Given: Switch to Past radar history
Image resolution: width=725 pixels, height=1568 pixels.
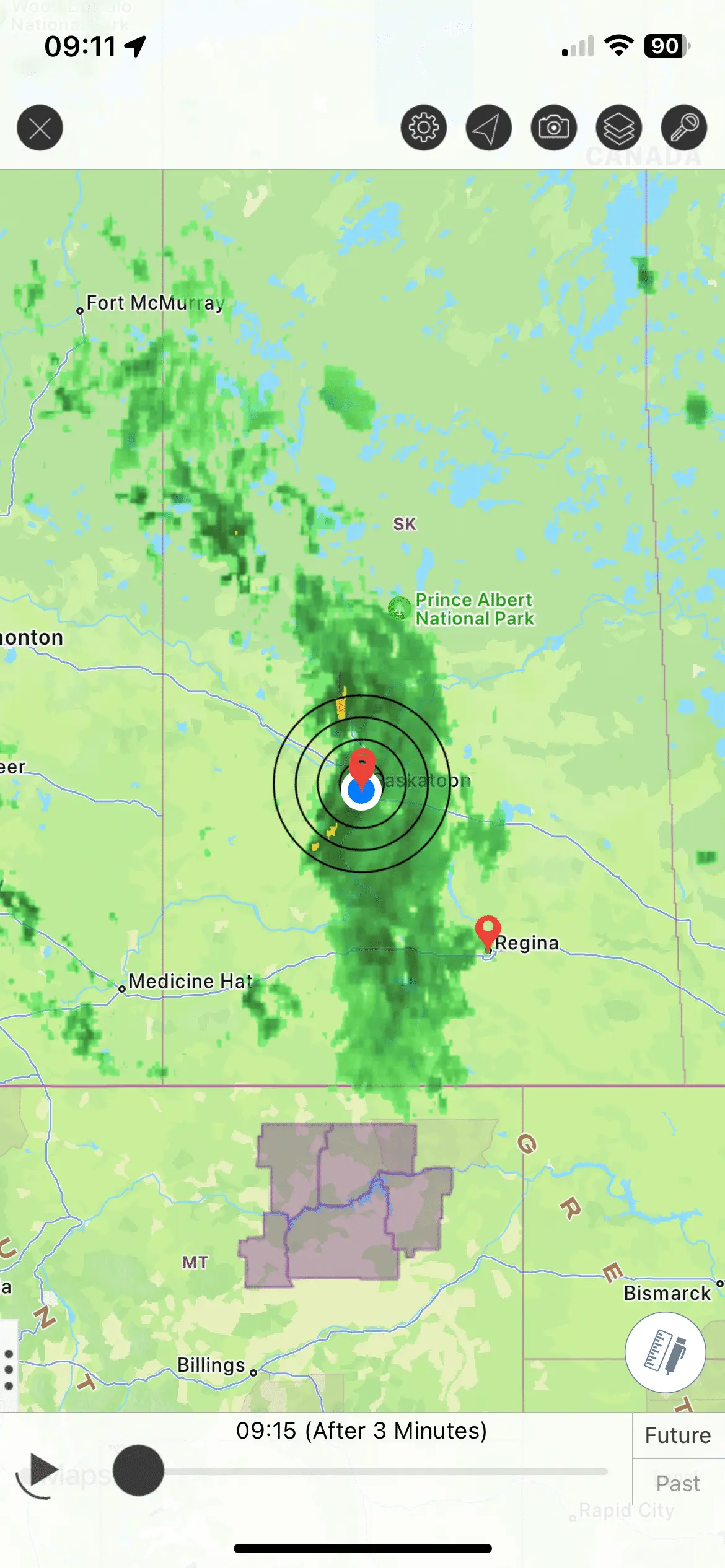Looking at the screenshot, I should click(678, 1484).
